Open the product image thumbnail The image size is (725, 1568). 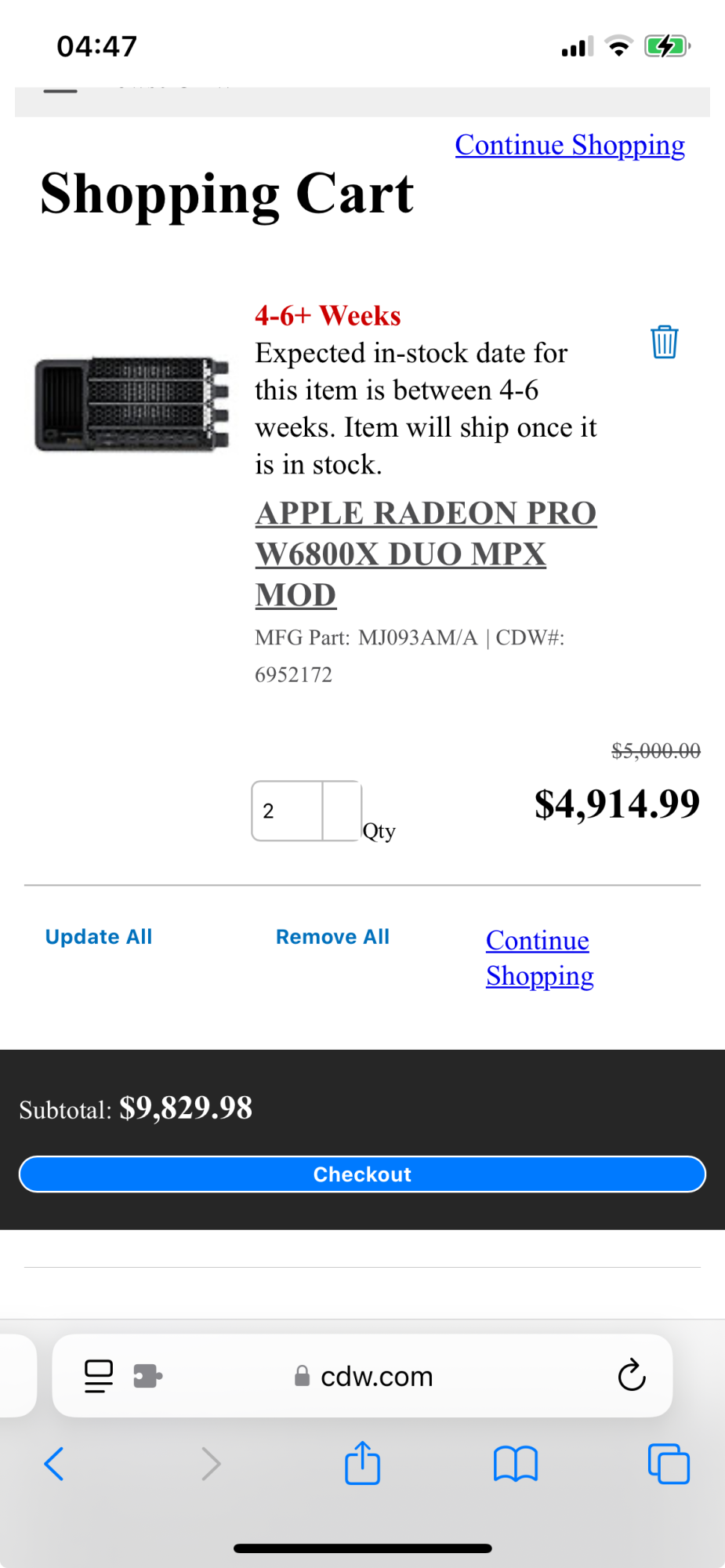[132, 404]
